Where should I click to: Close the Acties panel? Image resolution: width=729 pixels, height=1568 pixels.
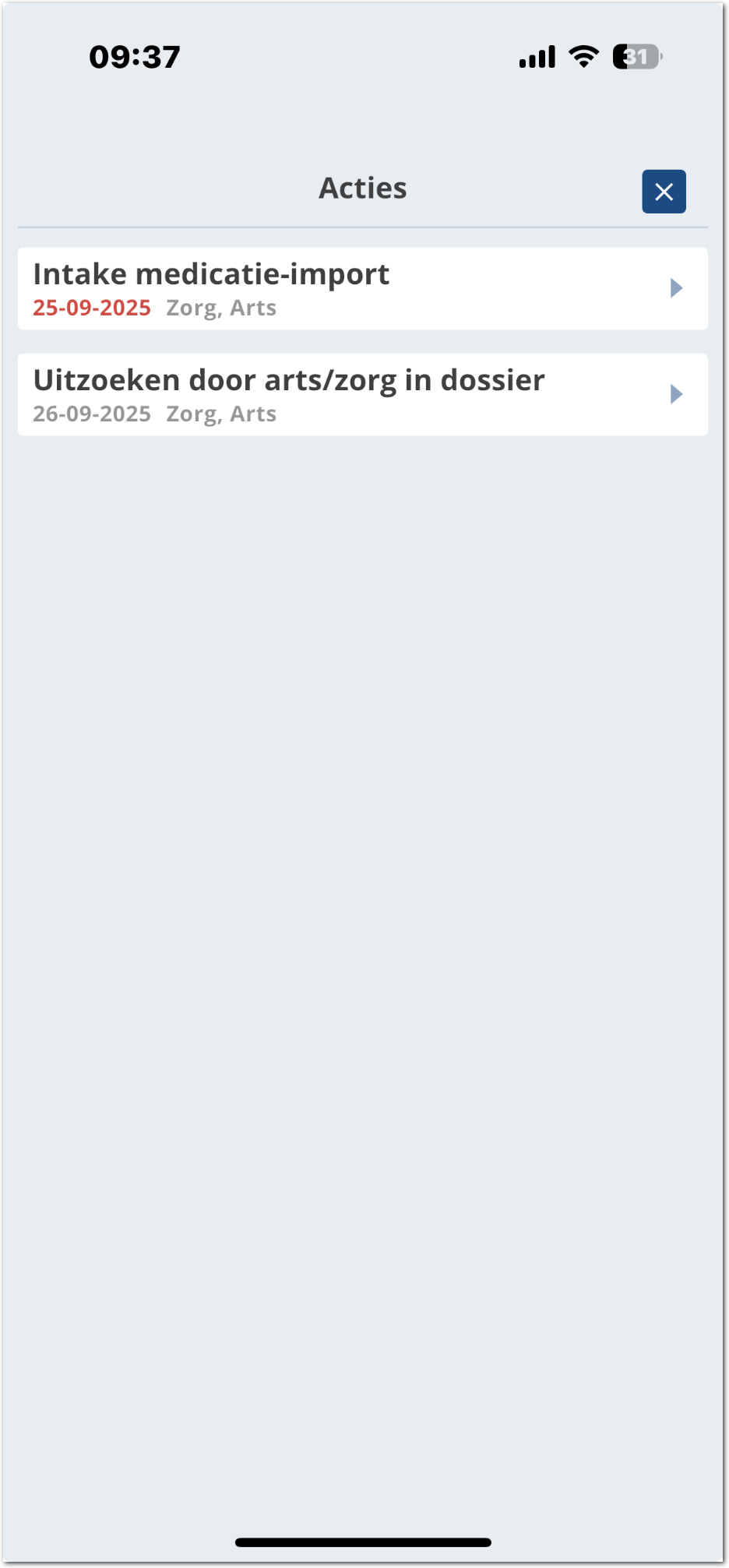coord(664,192)
